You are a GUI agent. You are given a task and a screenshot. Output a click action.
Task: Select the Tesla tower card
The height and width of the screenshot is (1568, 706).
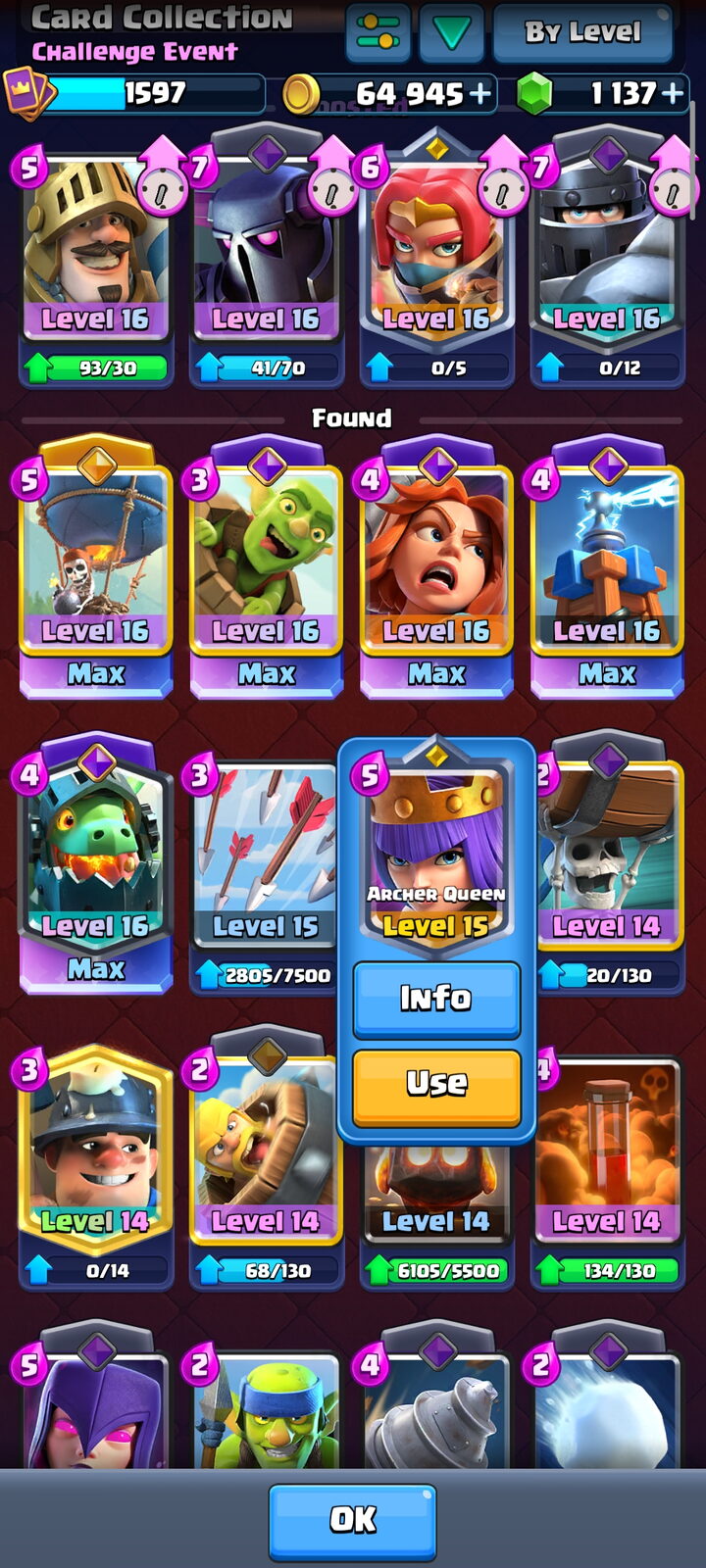point(607,566)
